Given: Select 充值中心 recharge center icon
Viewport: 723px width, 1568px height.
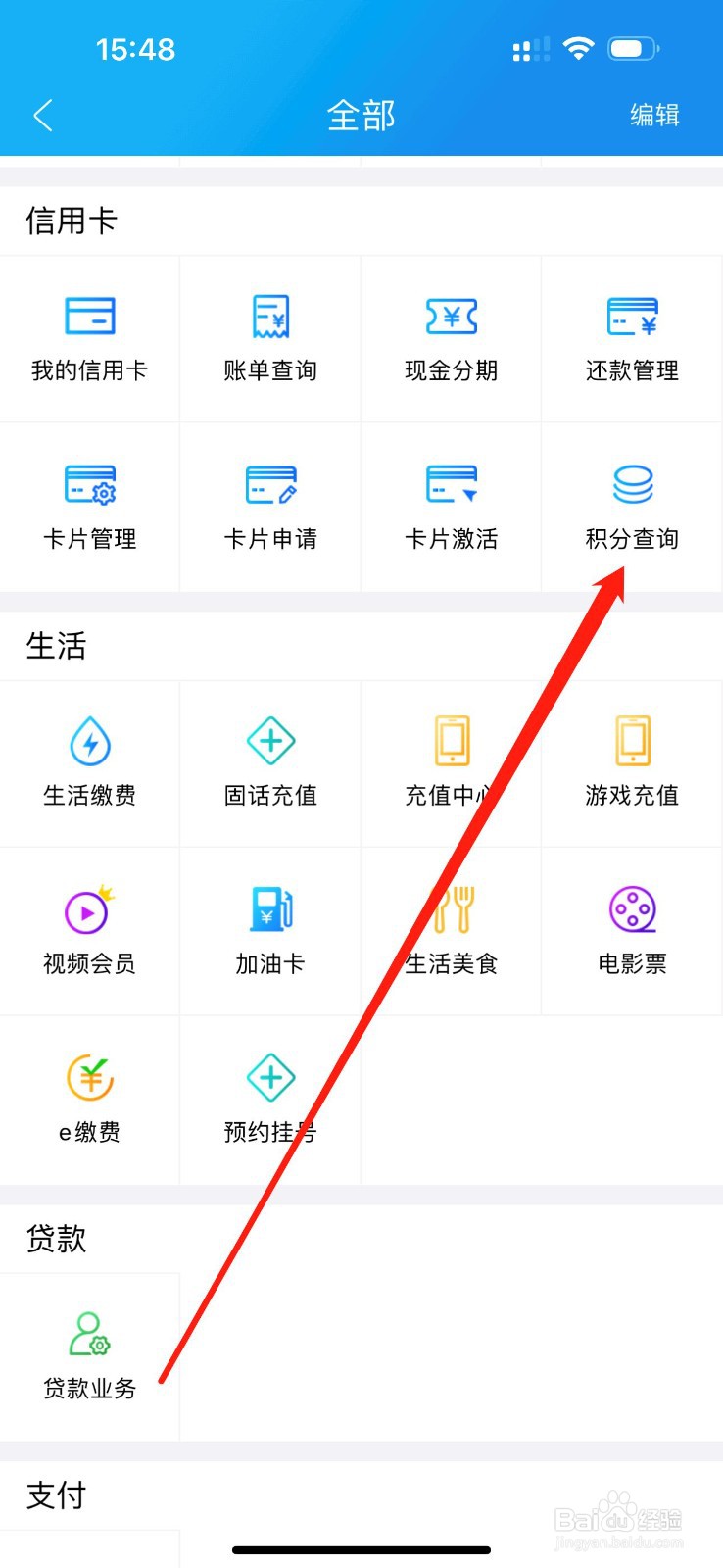Looking at the screenshot, I should (x=451, y=762).
